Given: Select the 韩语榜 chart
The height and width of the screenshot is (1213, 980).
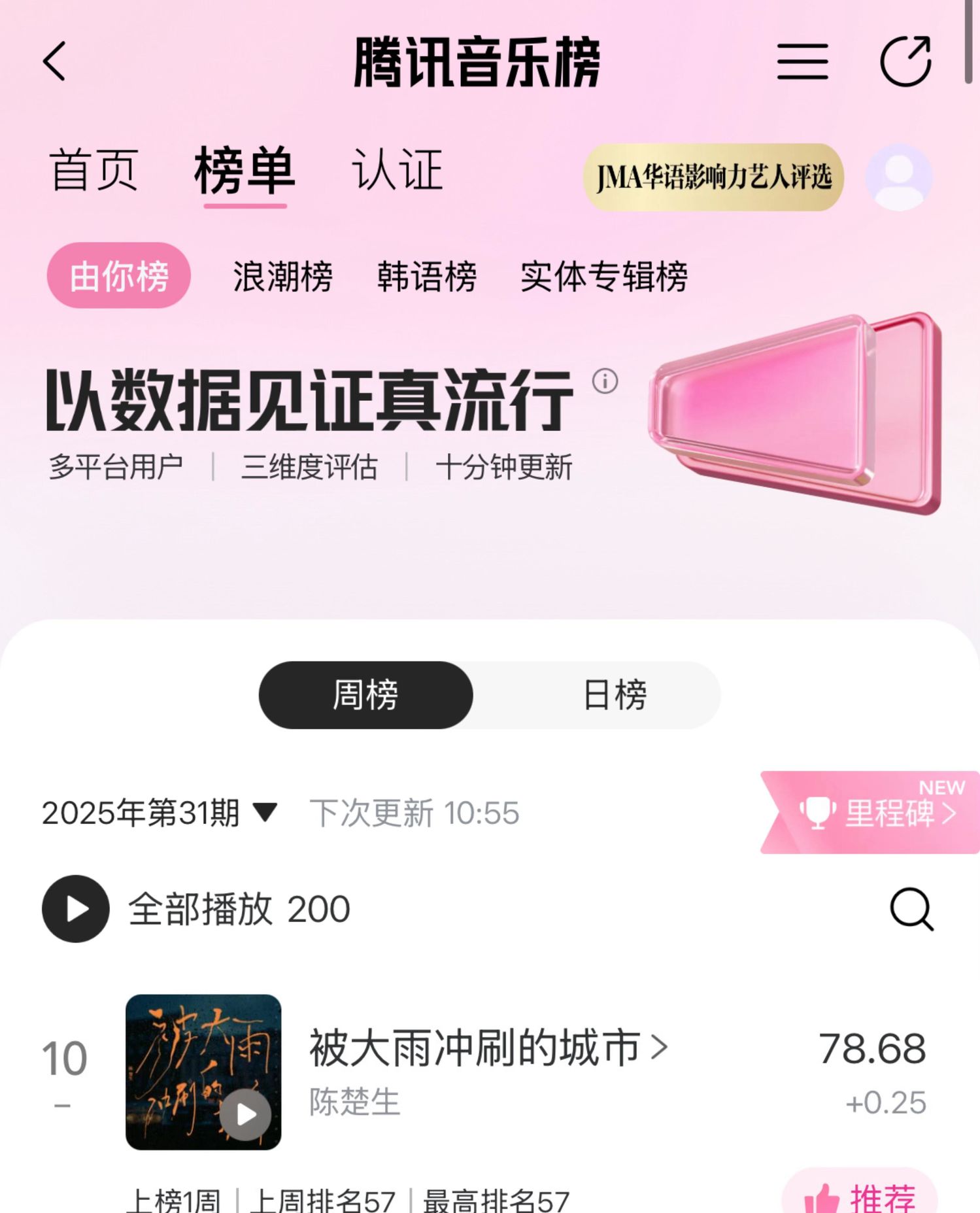Looking at the screenshot, I should pos(427,276).
